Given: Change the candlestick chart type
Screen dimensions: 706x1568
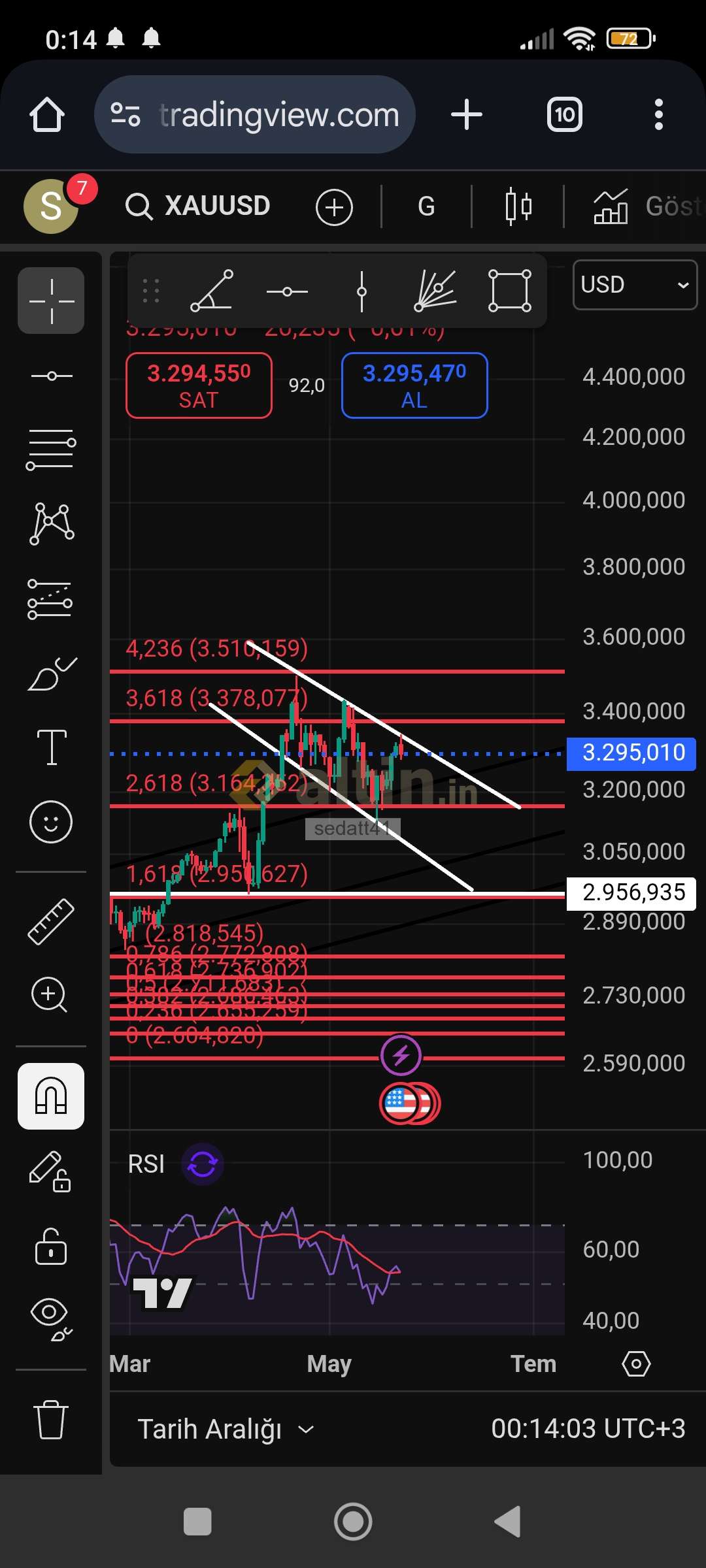Looking at the screenshot, I should [518, 206].
